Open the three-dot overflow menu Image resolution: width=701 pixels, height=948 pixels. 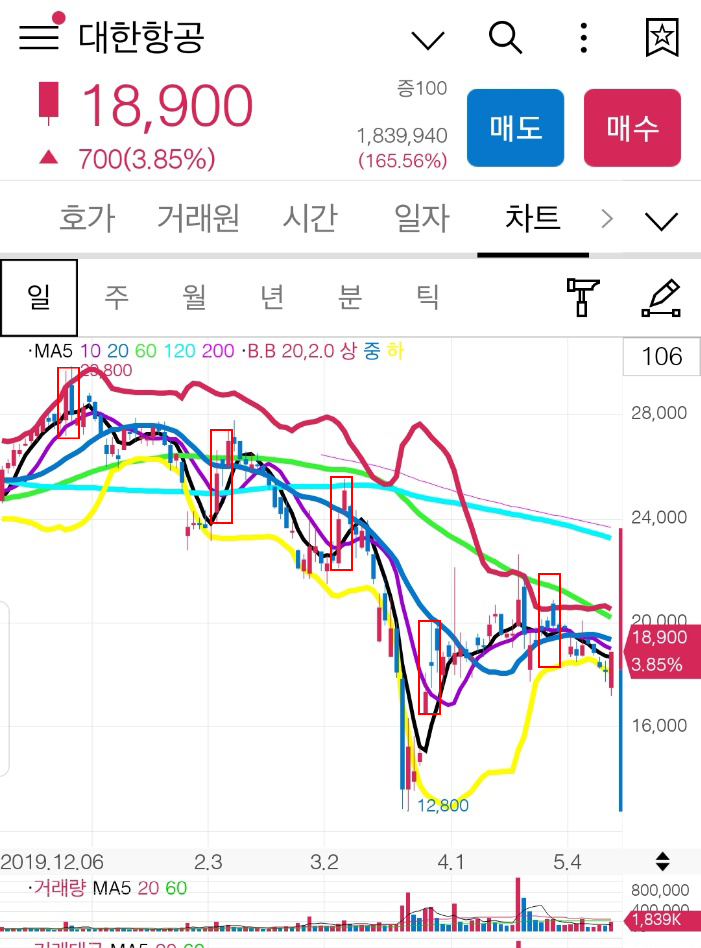584,38
